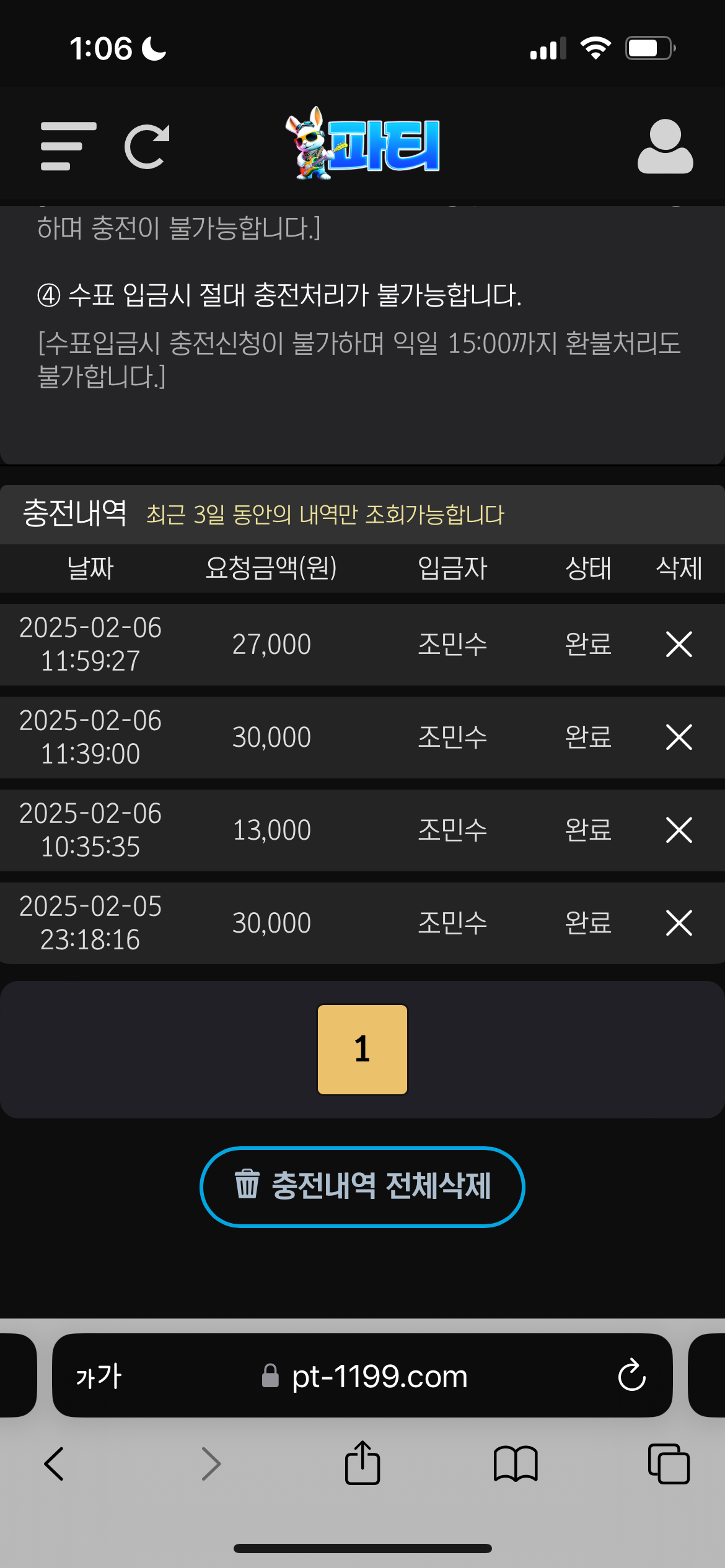Delete the 2025-02-05 charge record
Viewport: 725px width, 1568px height.
point(679,923)
